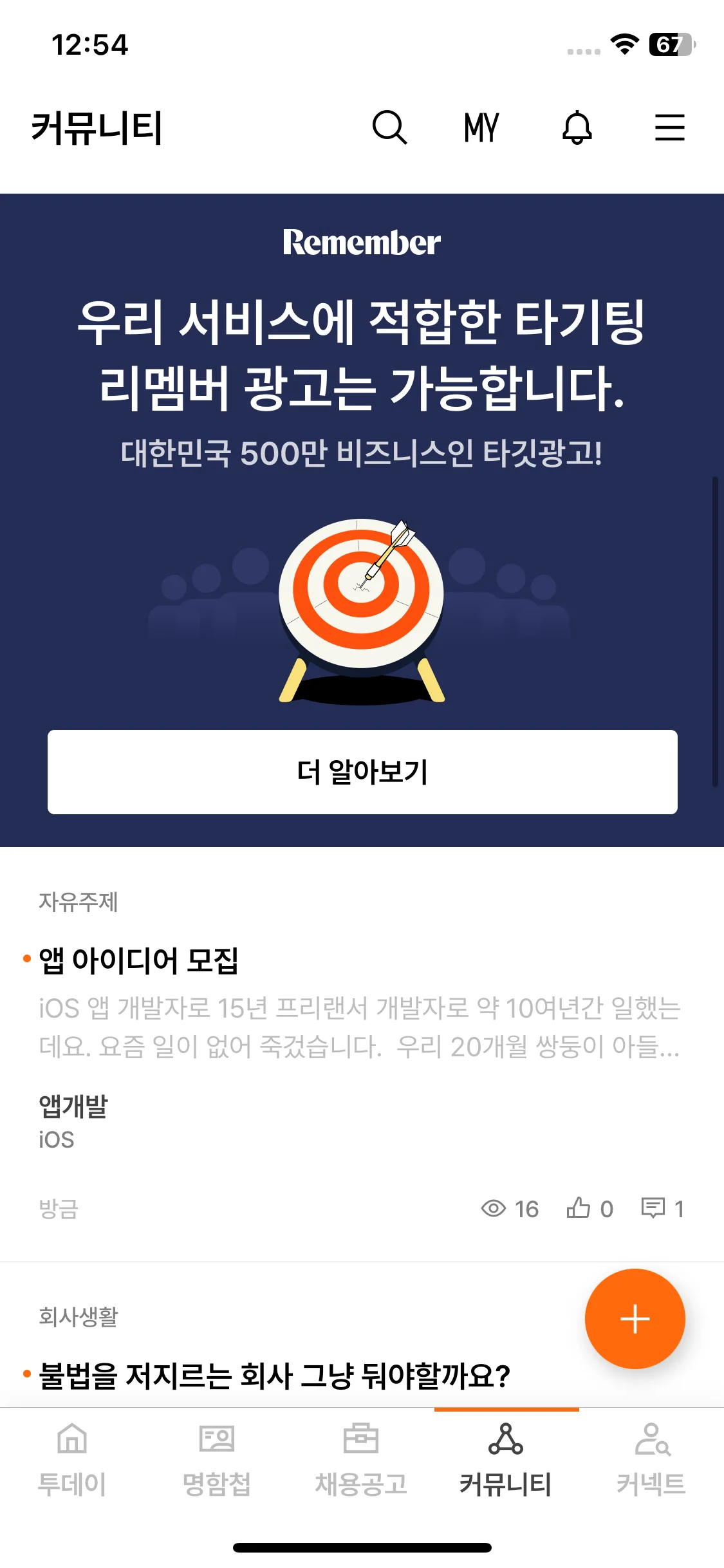
Task: Open the post 불법을 저지르는 회사 그냥 둬야할까요?
Action: 274,1376
